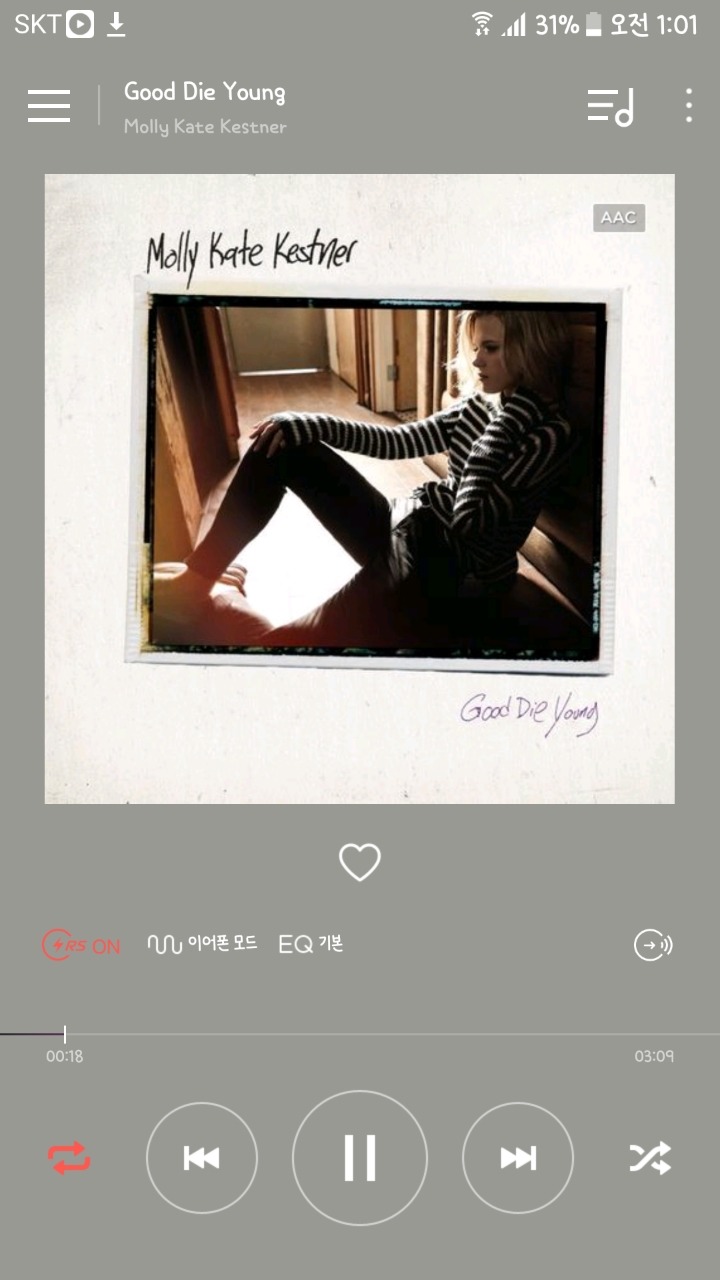Skip to the next track
Image resolution: width=720 pixels, height=1280 pixels.
tap(518, 1158)
